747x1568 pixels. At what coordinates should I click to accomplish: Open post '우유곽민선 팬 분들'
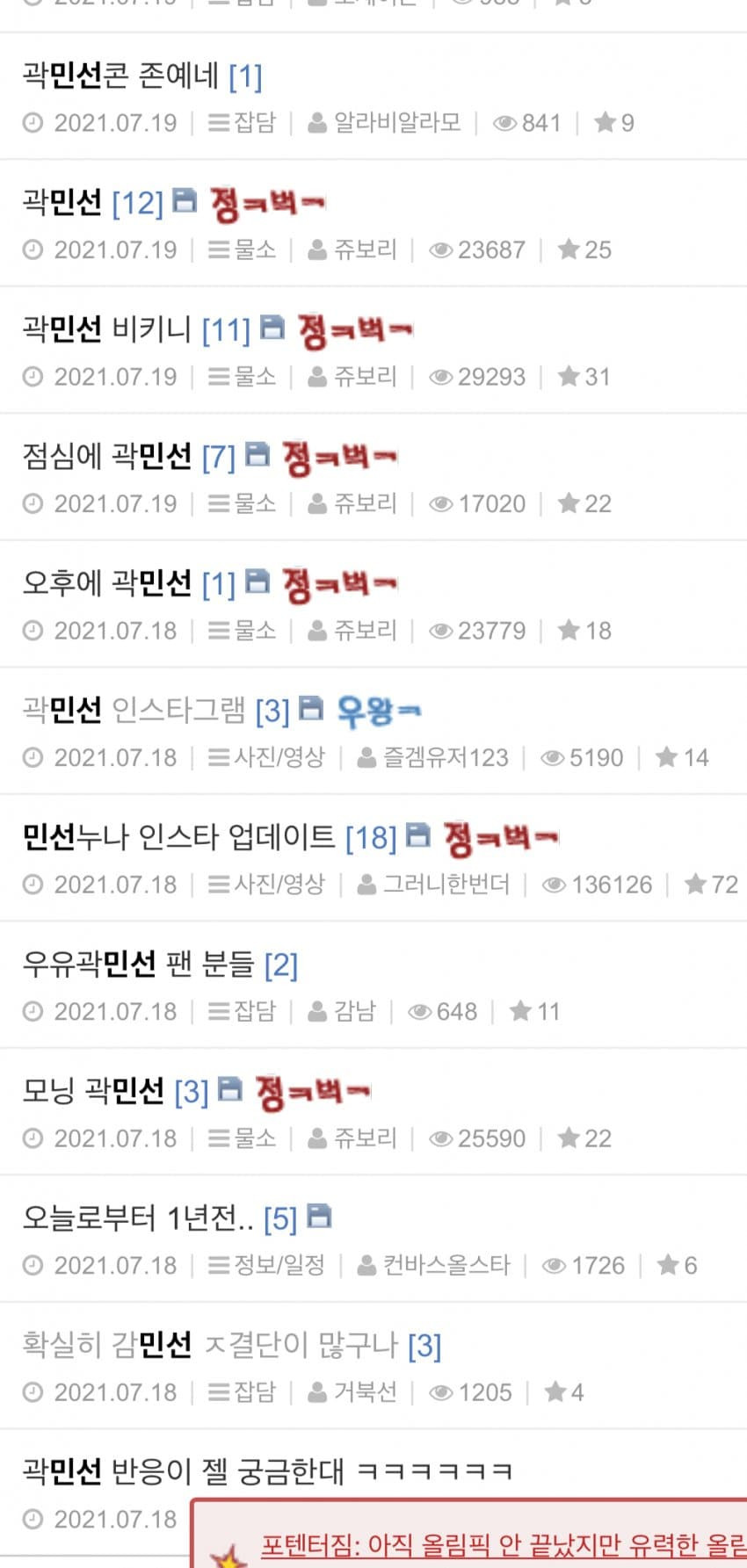[137, 965]
